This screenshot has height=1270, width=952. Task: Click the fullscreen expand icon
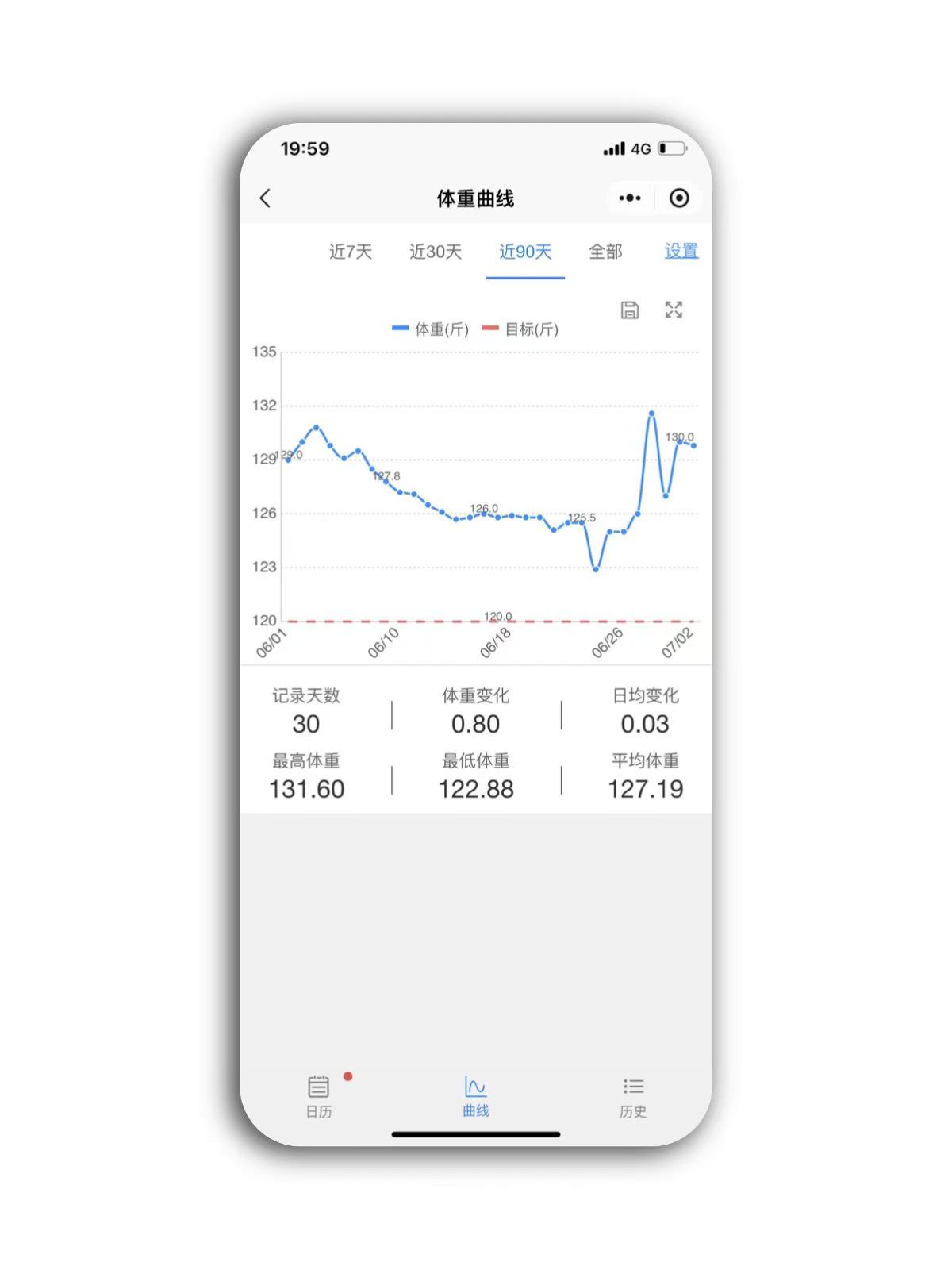[x=674, y=310]
